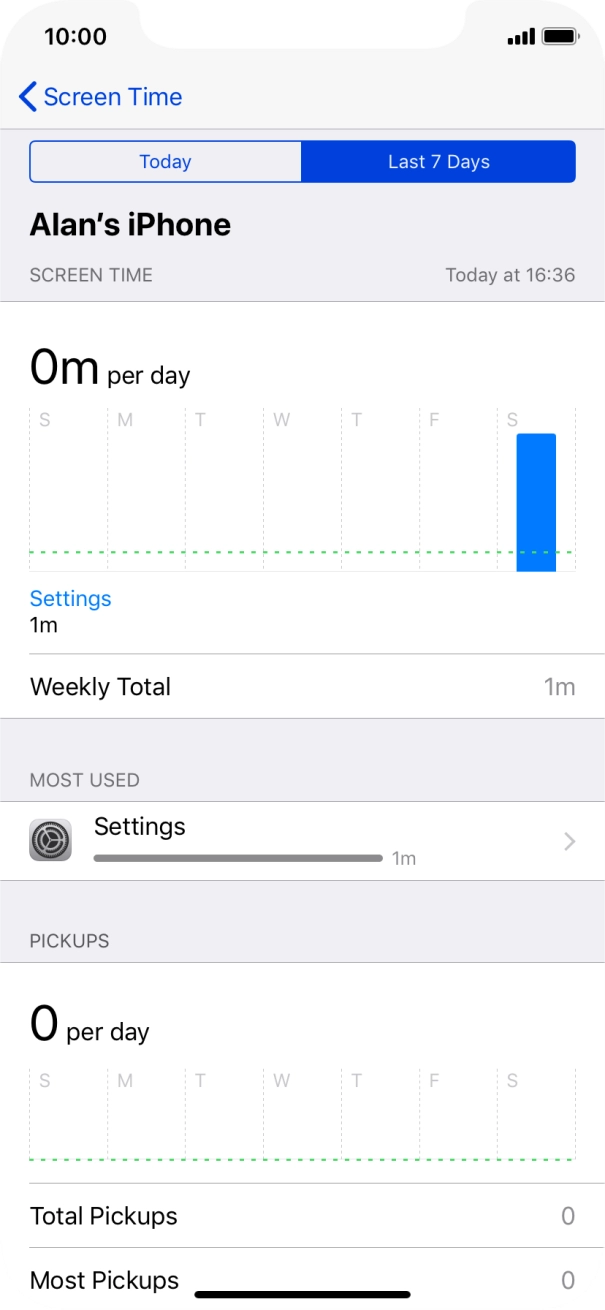The image size is (605, 1310).
Task: Open Settings under Most Used
Action: coord(302,841)
